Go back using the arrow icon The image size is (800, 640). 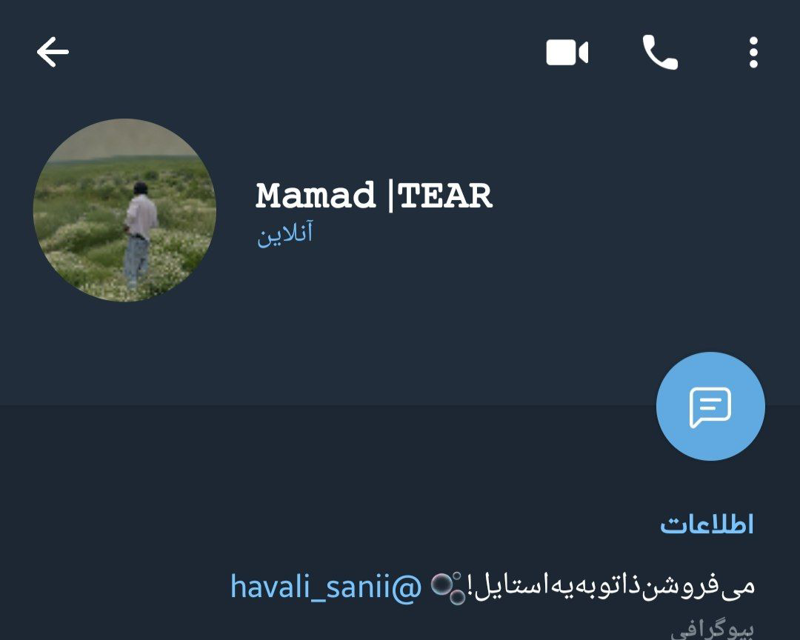click(x=52, y=52)
